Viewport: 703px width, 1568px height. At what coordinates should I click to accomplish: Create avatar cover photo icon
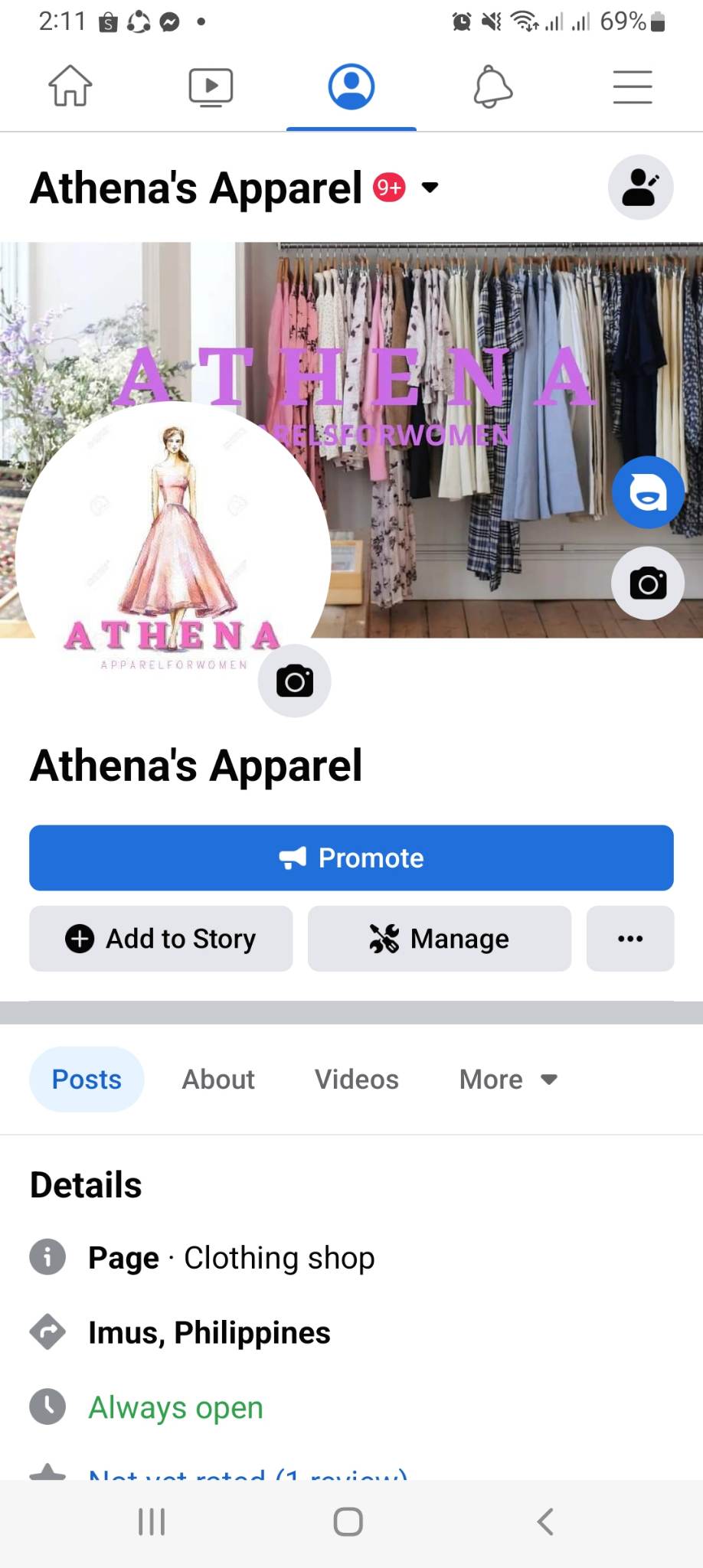(648, 492)
